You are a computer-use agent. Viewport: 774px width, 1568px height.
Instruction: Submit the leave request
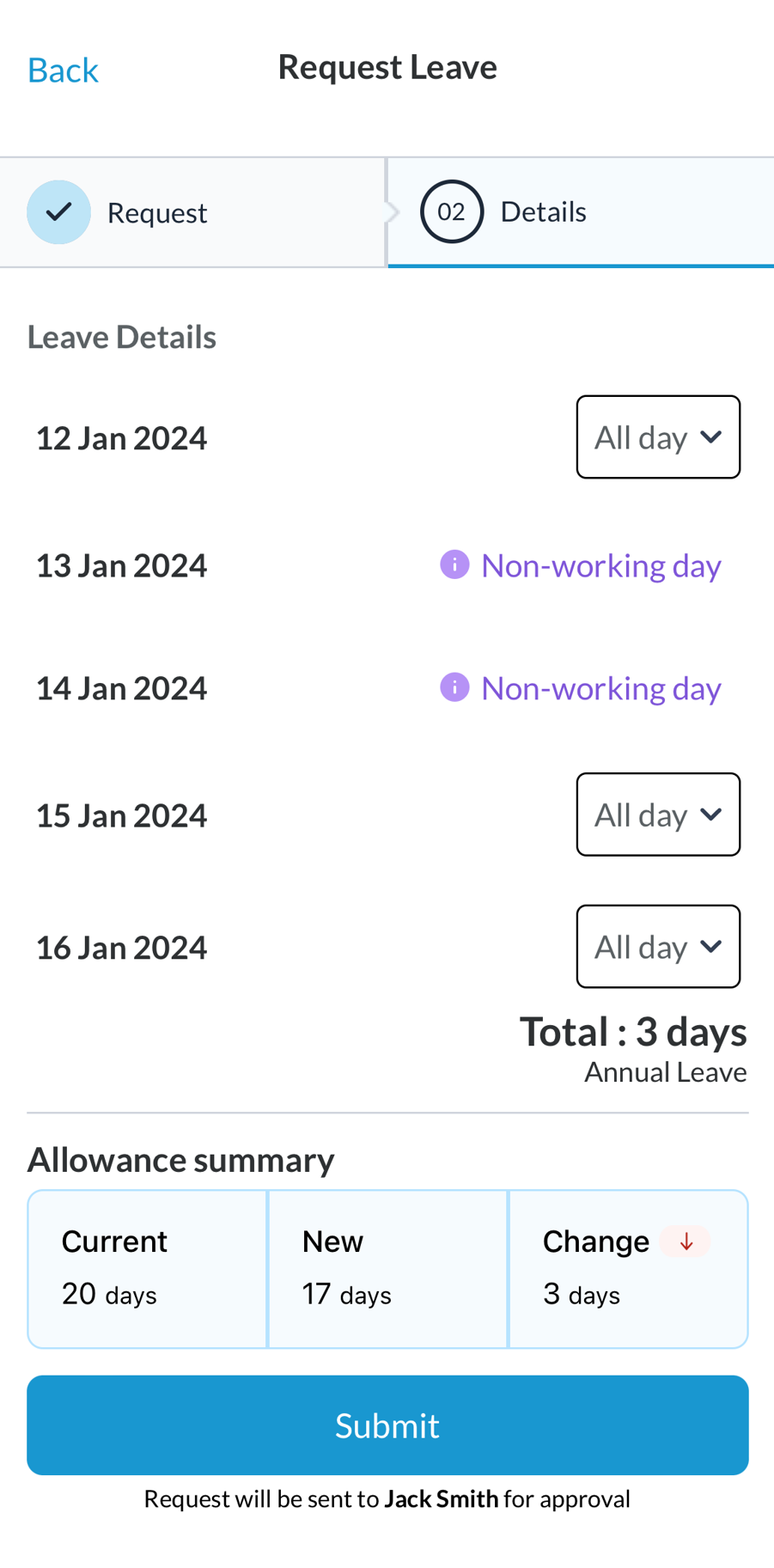click(387, 1425)
